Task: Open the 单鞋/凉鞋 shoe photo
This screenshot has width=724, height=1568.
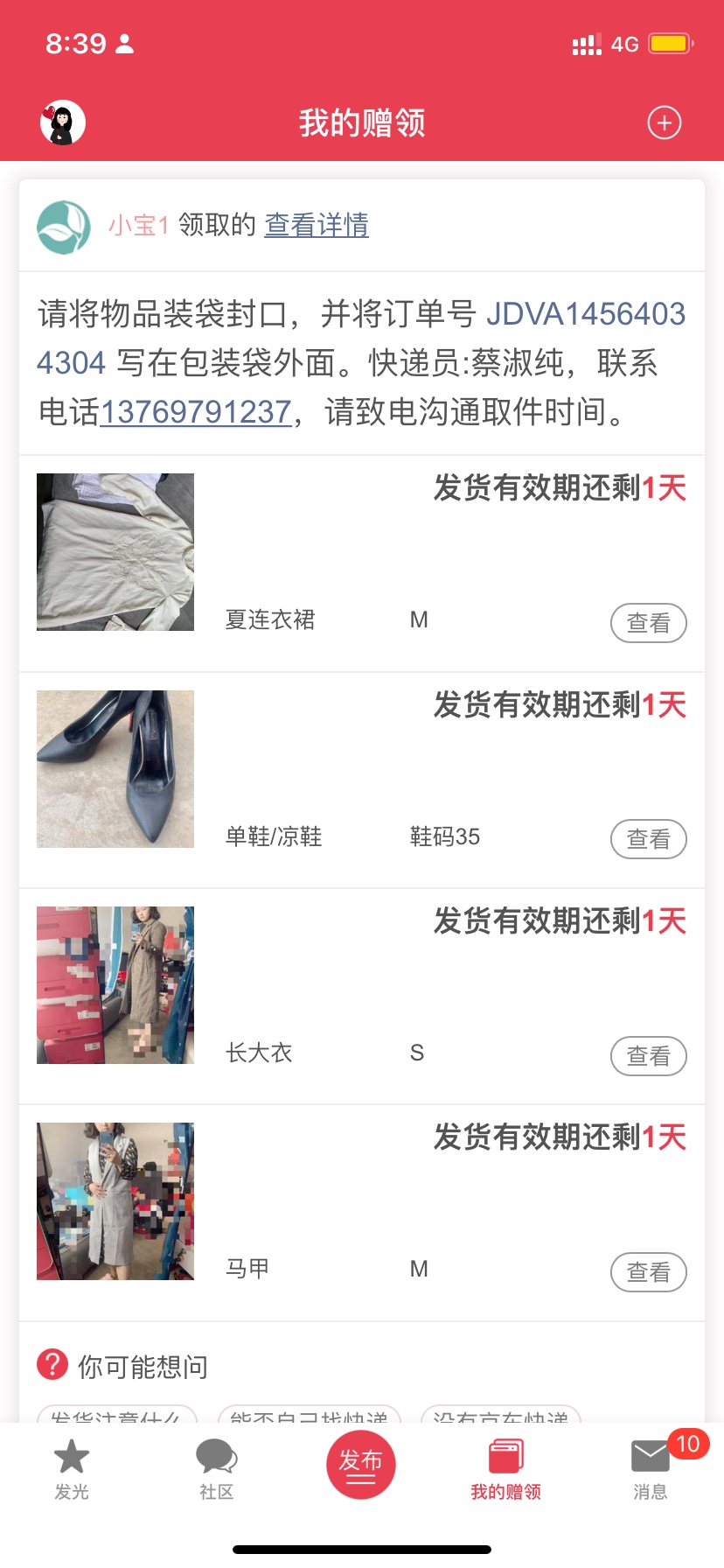Action: click(115, 769)
